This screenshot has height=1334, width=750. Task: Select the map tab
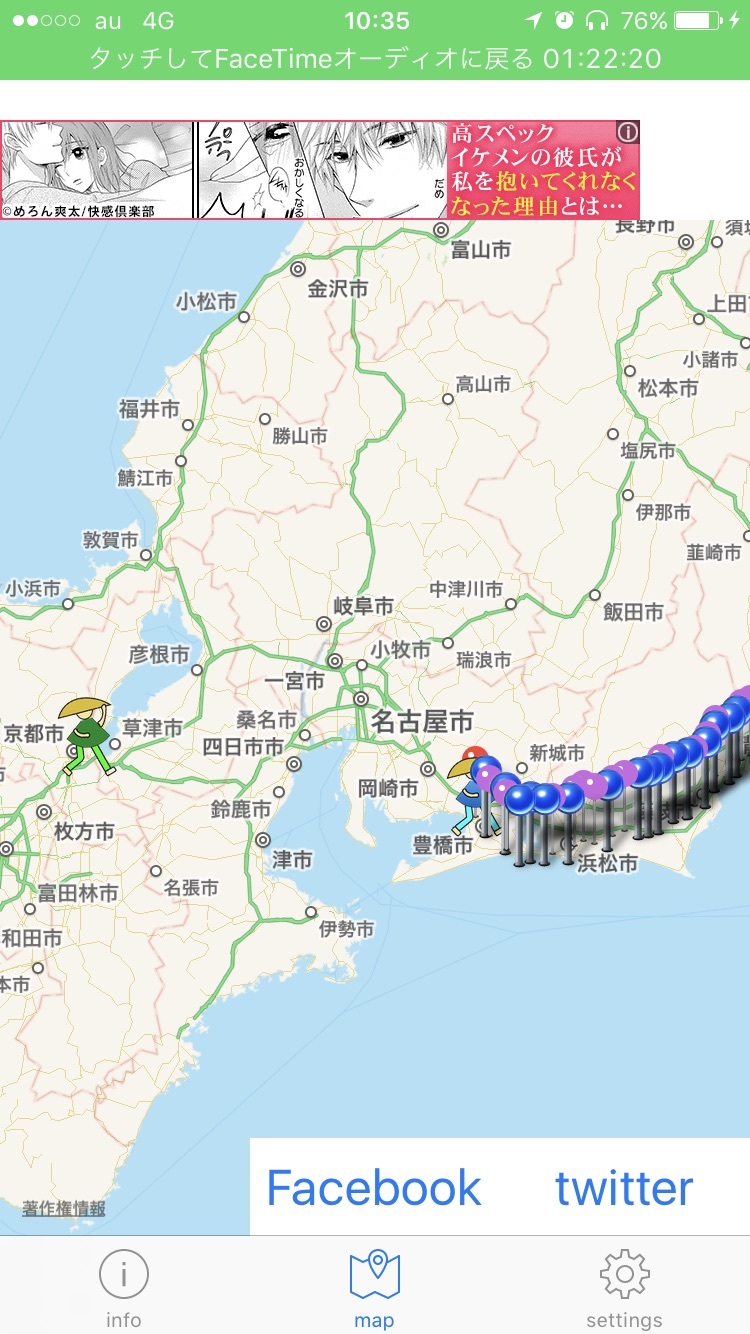click(375, 1288)
